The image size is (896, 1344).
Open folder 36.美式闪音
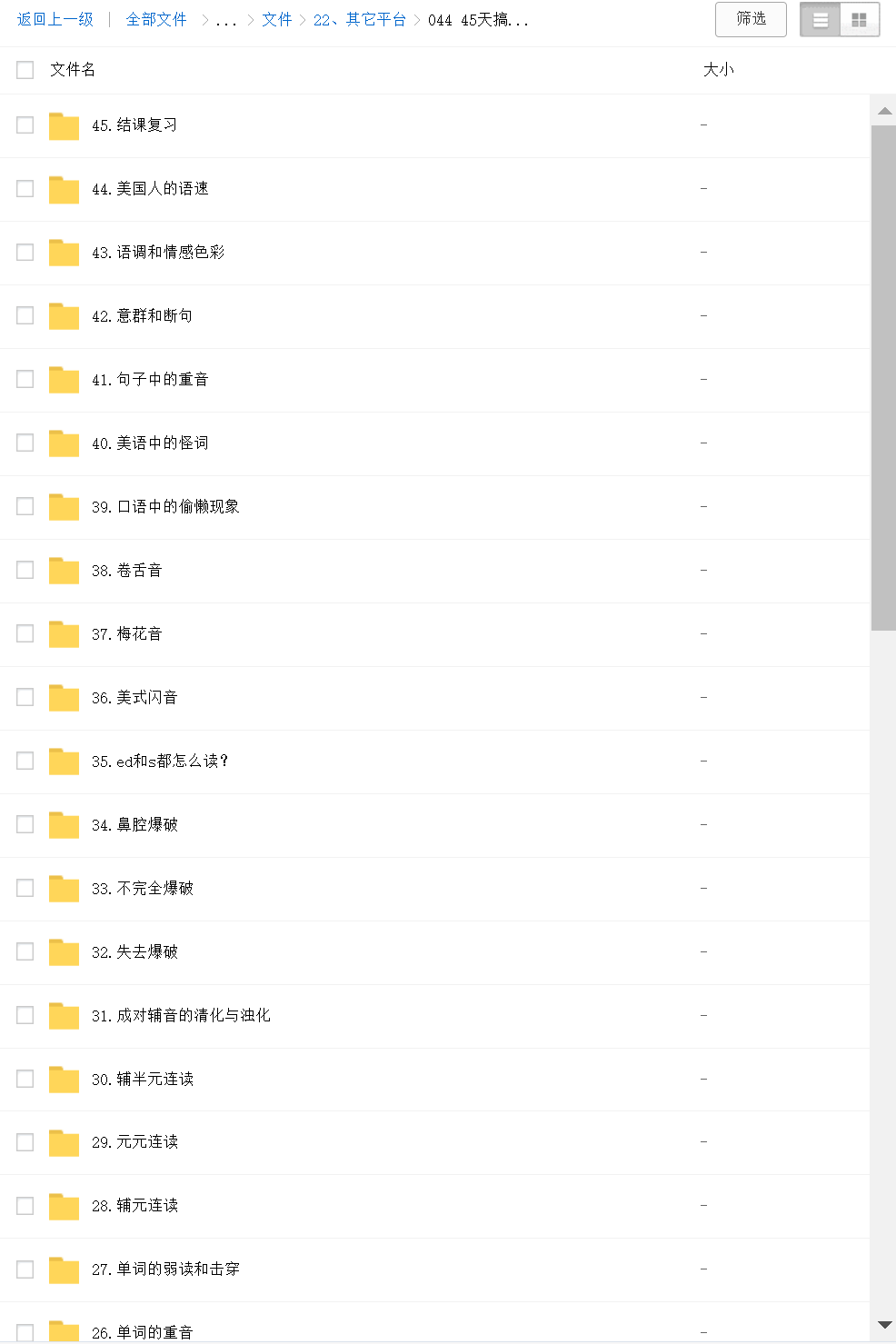click(x=134, y=698)
